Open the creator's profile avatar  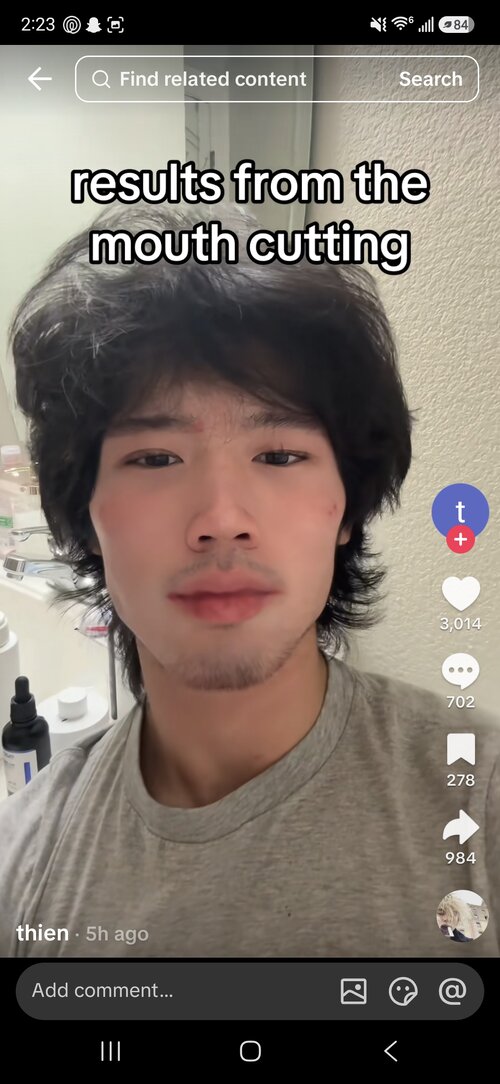pos(460,512)
